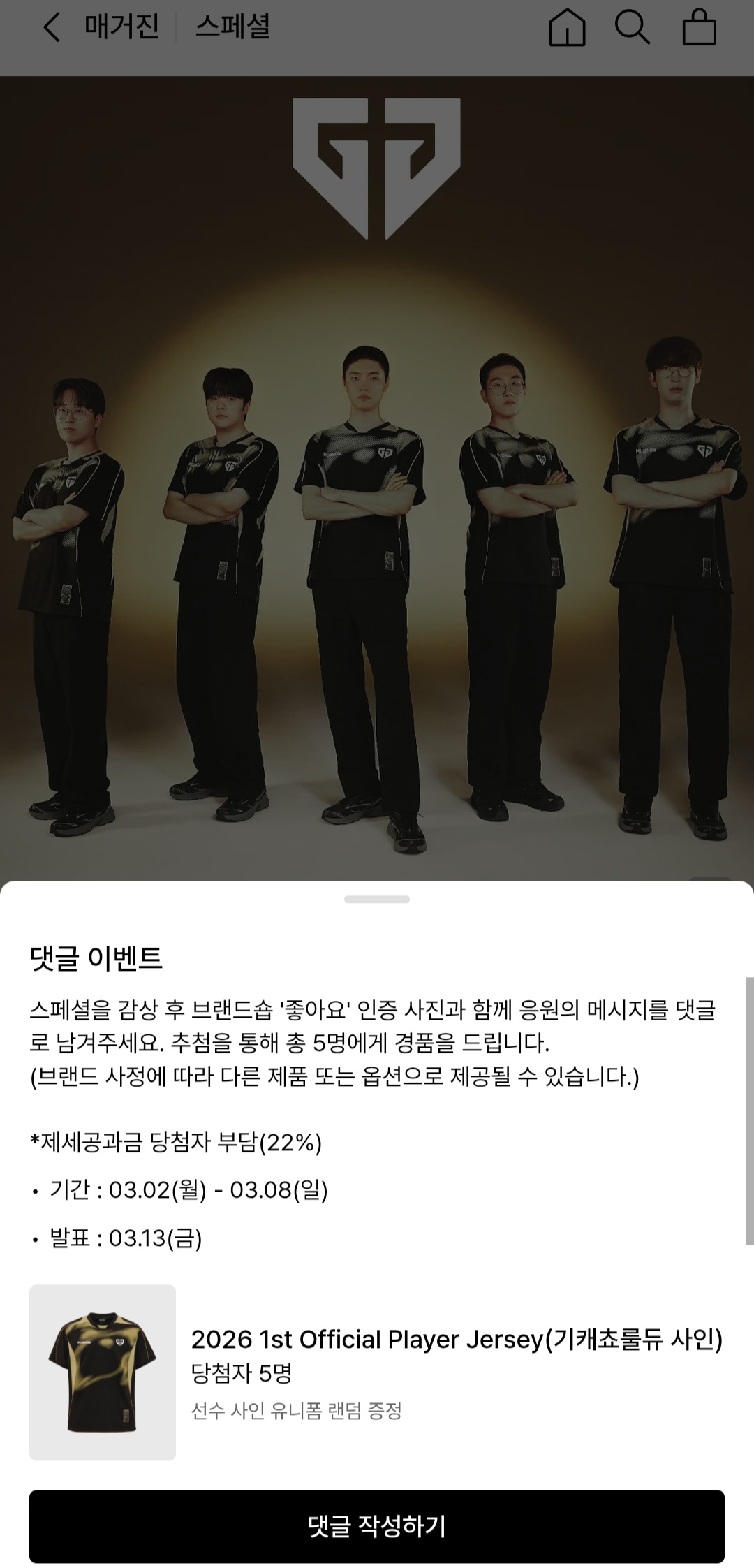Tap the bottom sheet's drag handle
Viewport: 754px width, 1568px height.
[x=377, y=900]
